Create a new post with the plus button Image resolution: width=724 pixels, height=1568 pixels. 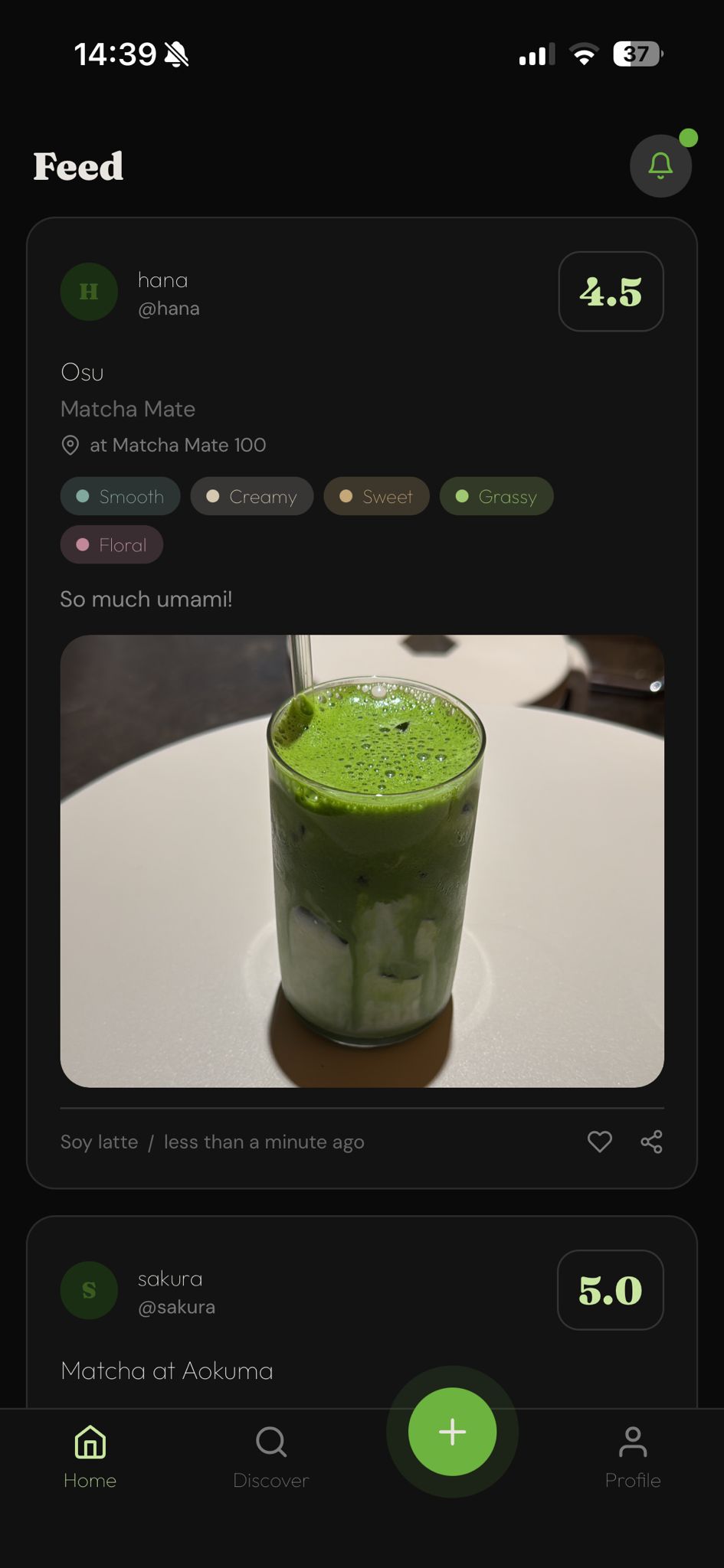pyautogui.click(x=452, y=1432)
